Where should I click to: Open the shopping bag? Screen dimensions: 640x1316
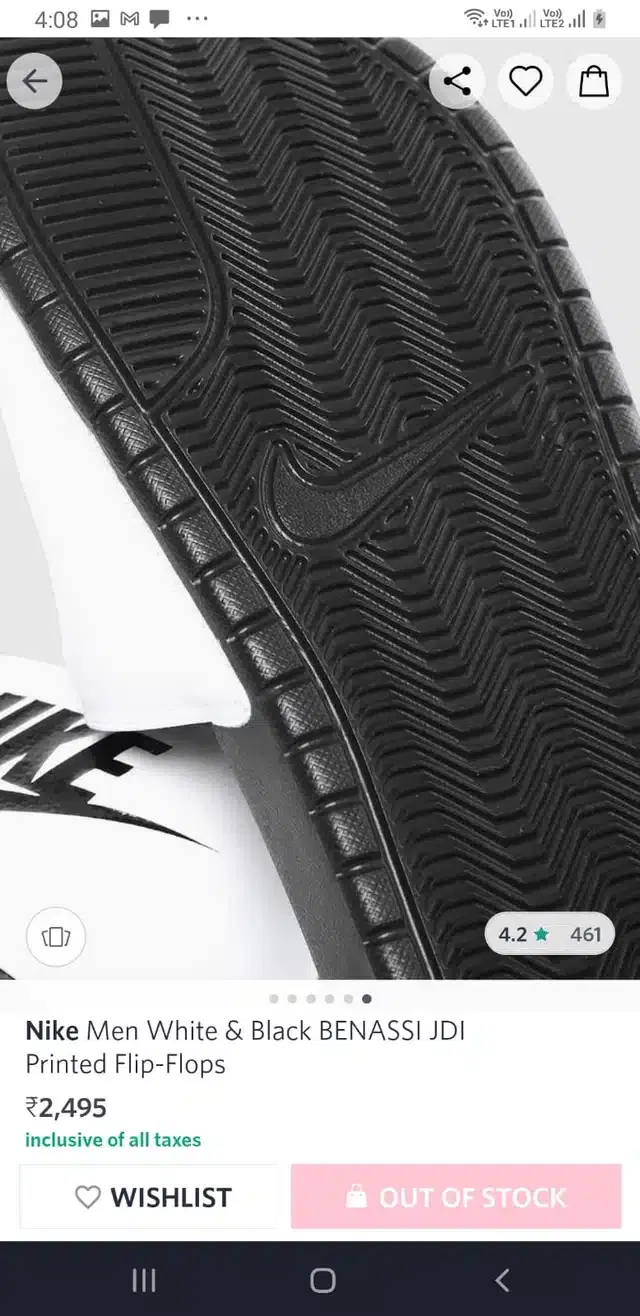point(594,81)
